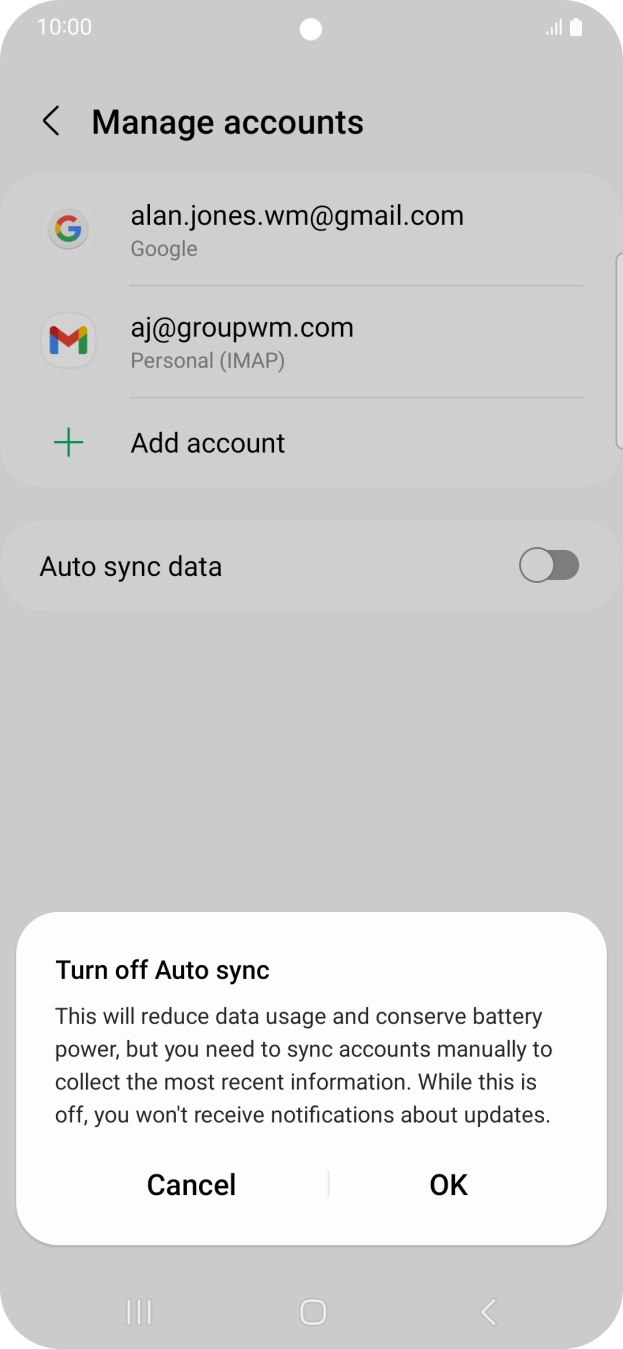Open the alan.jones.wm@gmail.com Google account
Viewport: 623px width, 1349px height.
coord(297,230)
